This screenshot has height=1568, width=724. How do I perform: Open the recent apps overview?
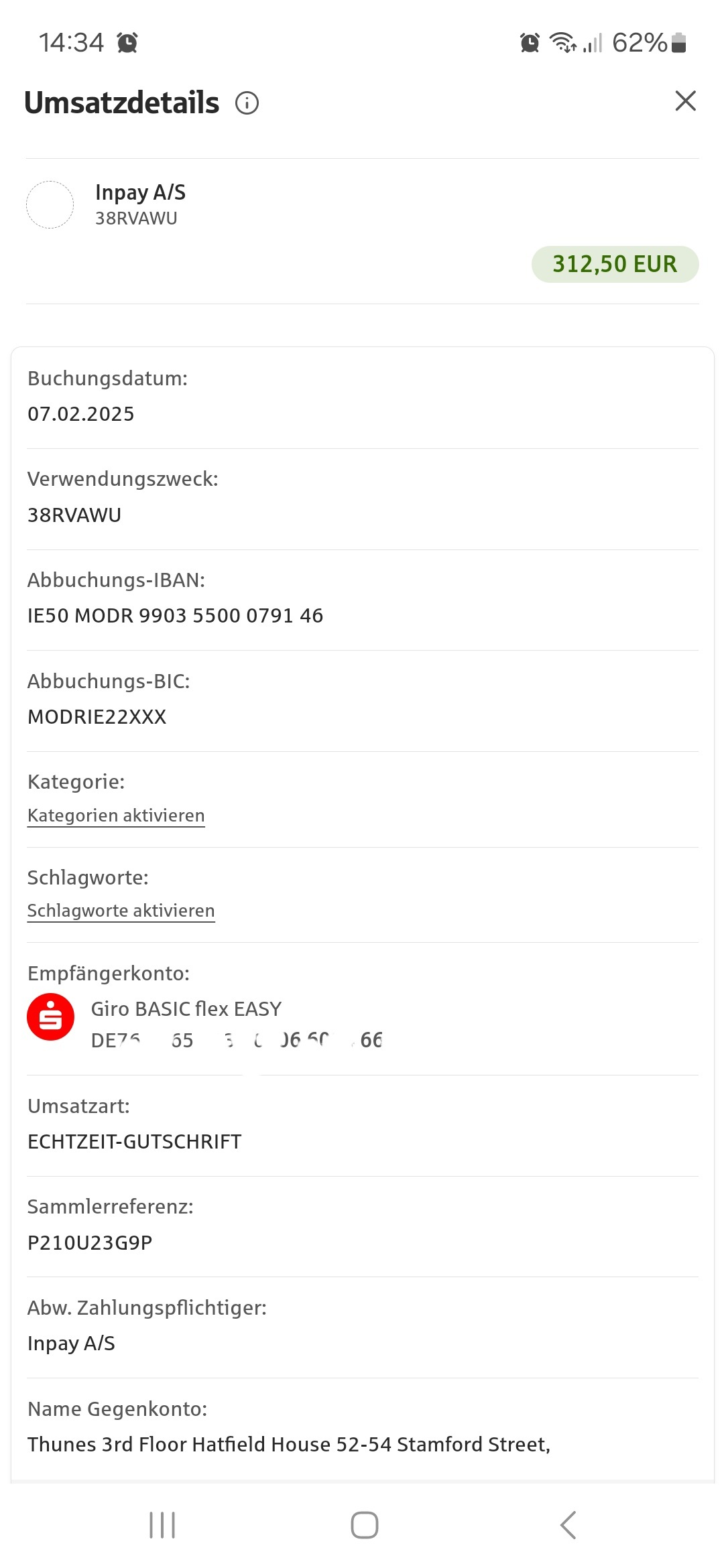coord(162,1525)
